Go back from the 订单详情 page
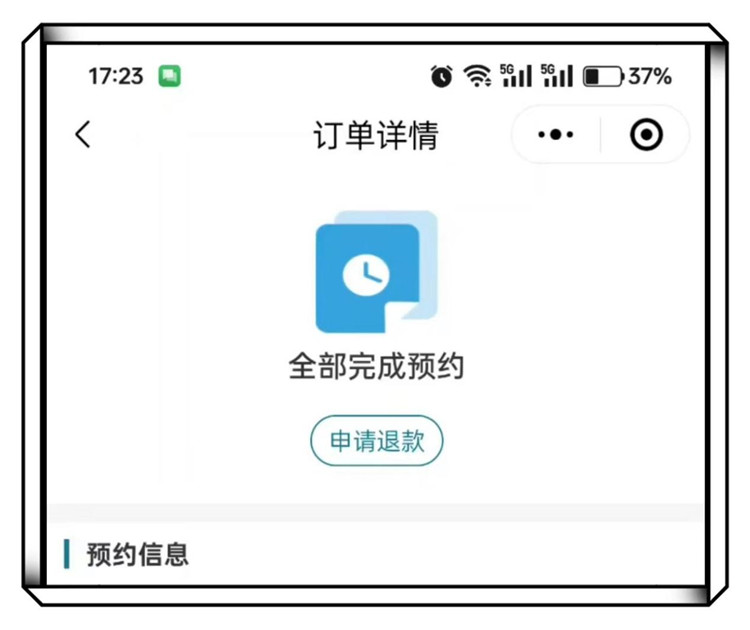This screenshot has height=630, width=750. point(83,135)
